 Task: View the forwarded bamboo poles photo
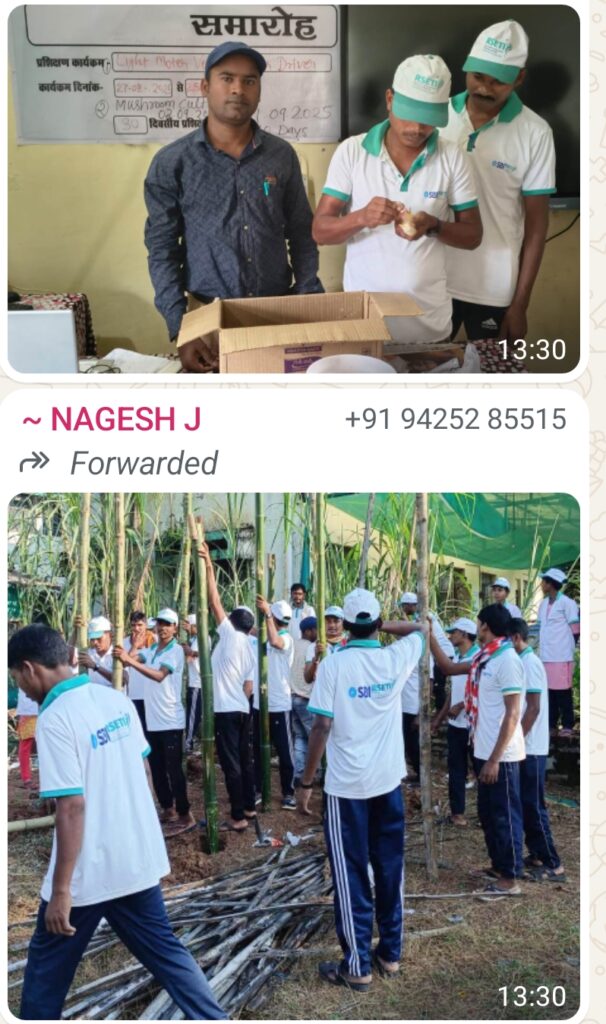(294, 755)
